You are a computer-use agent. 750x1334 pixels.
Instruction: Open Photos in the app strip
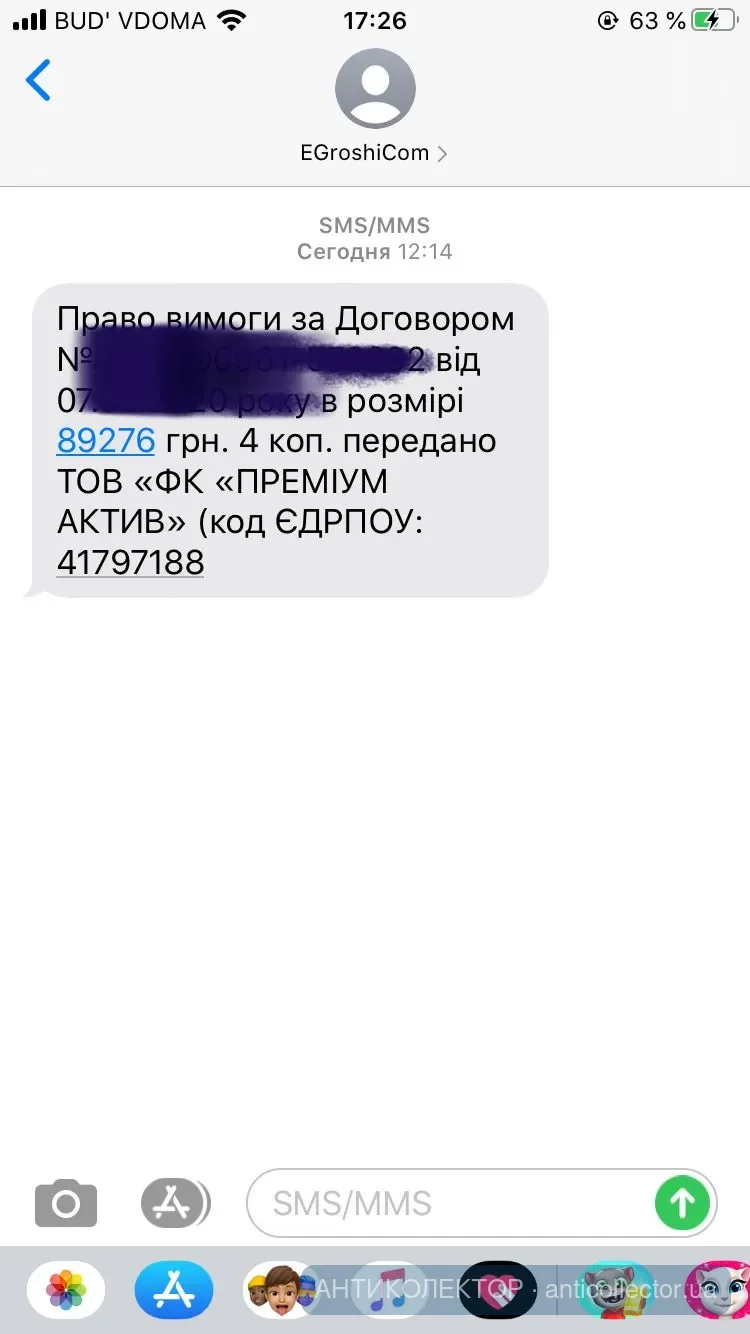coord(66,1291)
